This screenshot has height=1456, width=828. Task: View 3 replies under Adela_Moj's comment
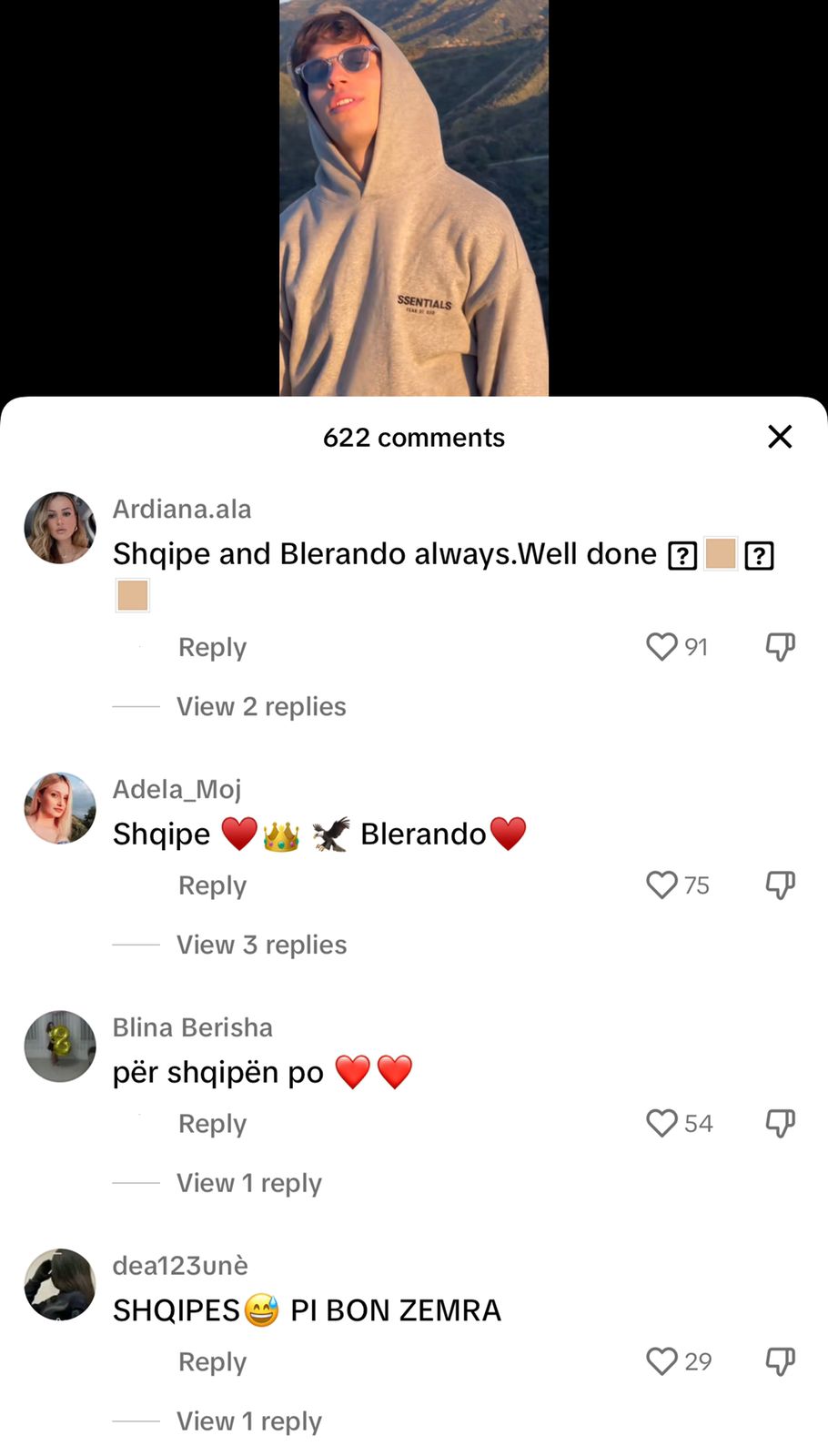[x=261, y=945]
